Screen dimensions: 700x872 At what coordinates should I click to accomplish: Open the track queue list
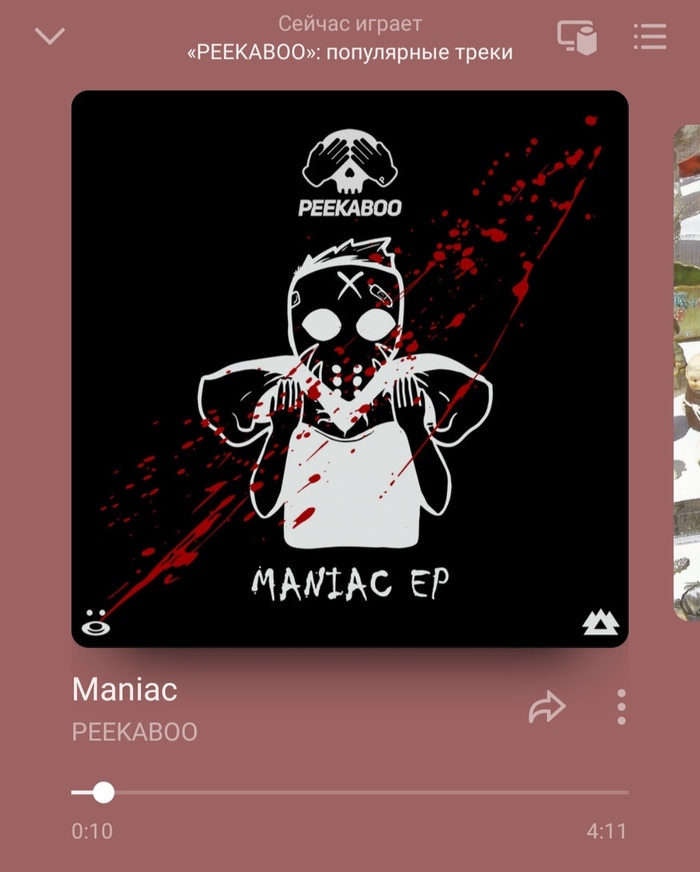[x=650, y=37]
